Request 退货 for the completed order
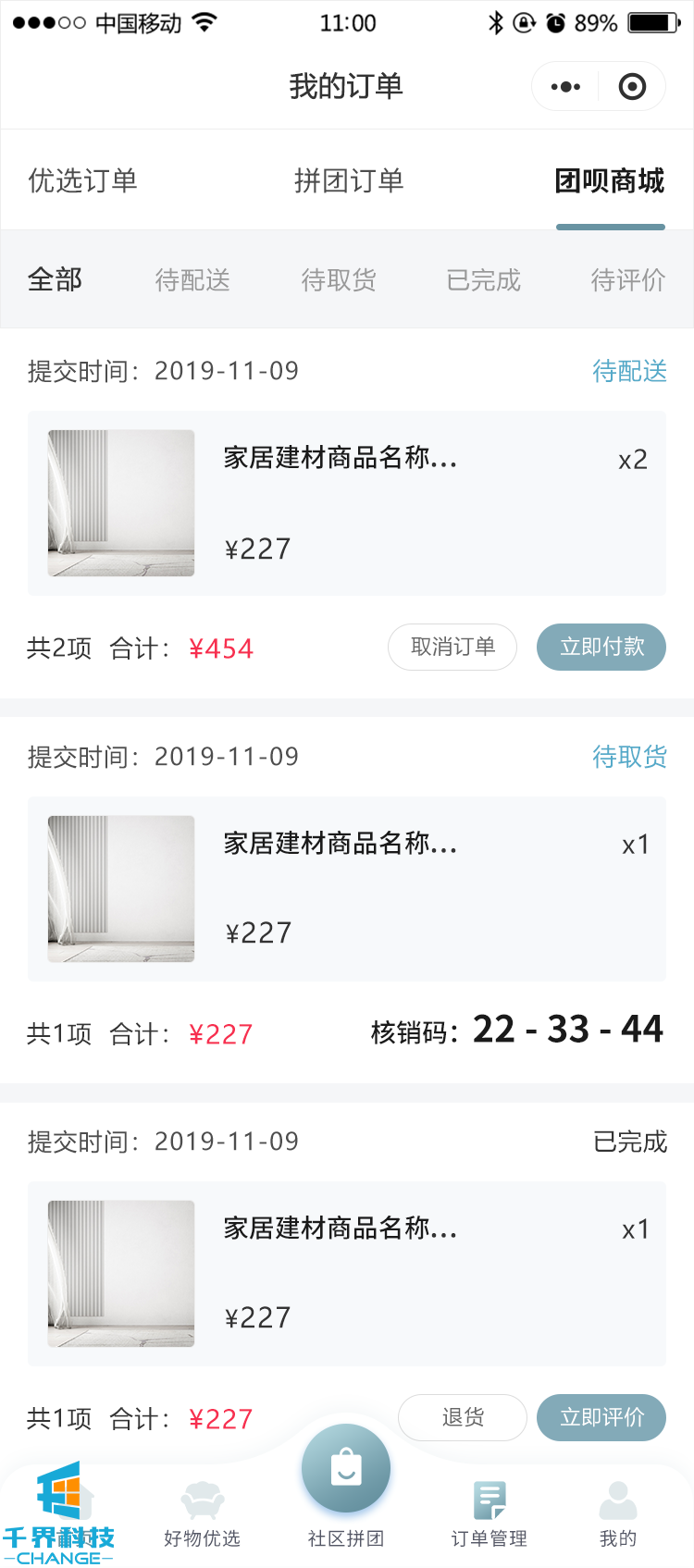The image size is (694, 1568). 463,1417
